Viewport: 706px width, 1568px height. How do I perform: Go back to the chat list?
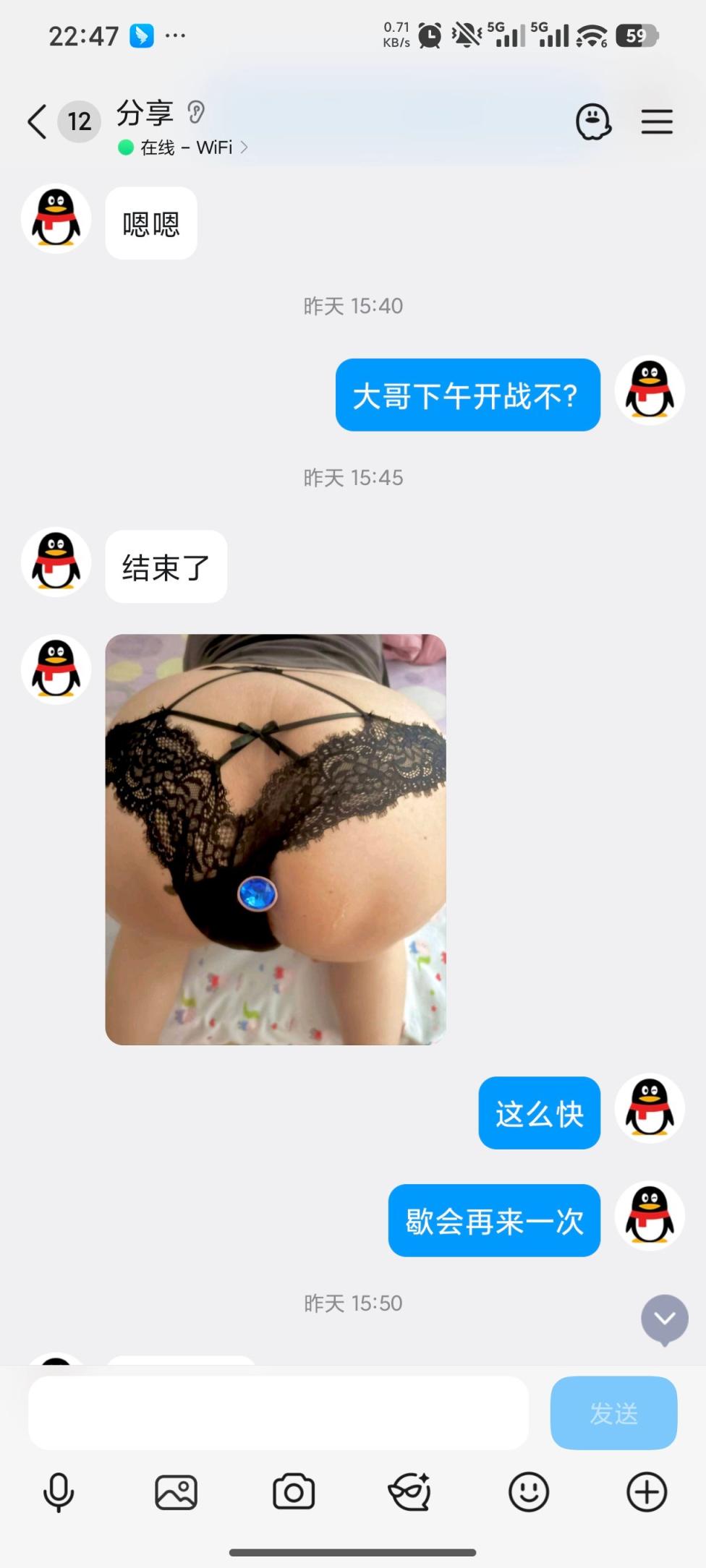click(x=38, y=121)
